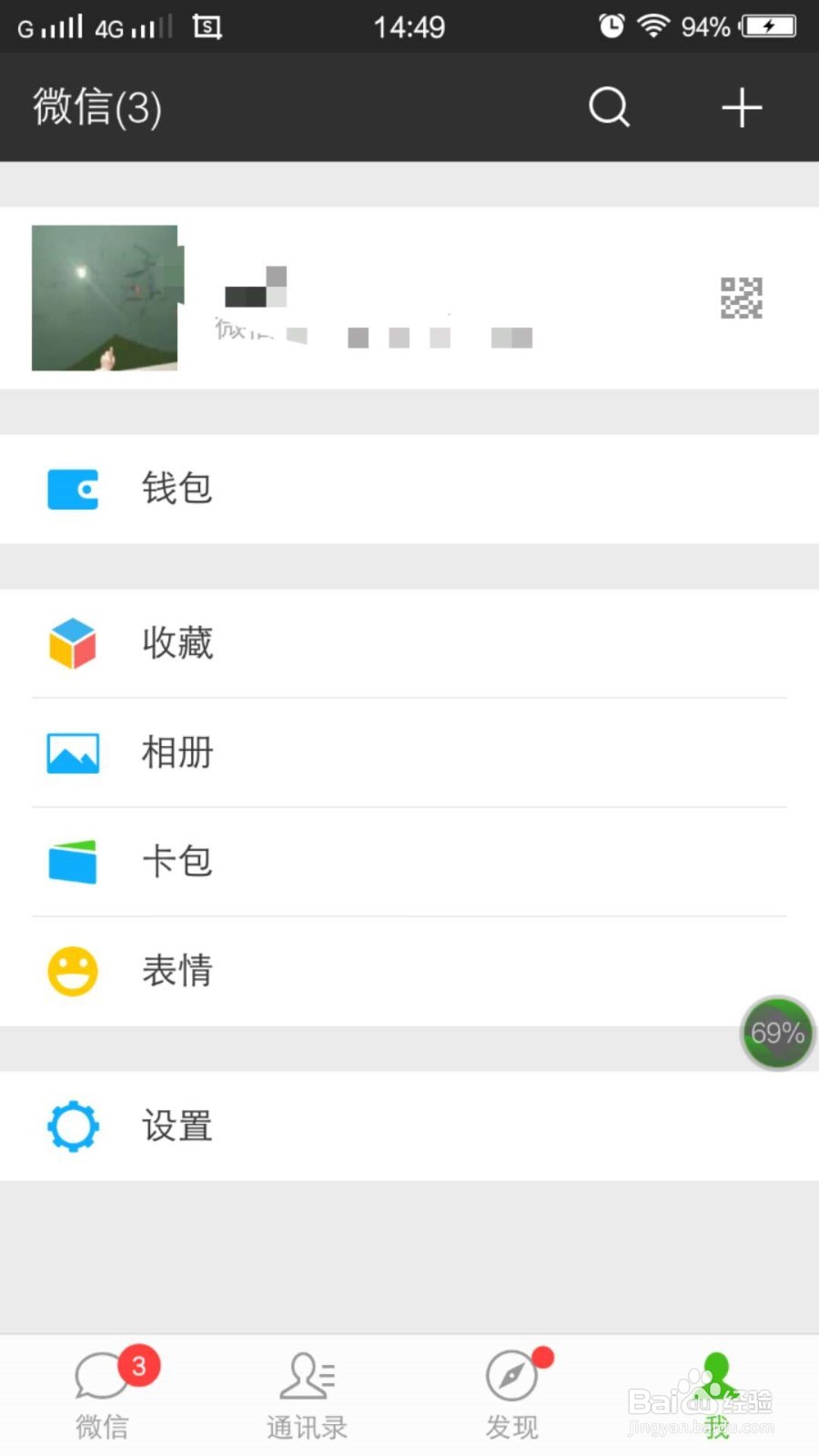Switch to the Contacts (通讯录) tab
Image resolution: width=819 pixels, height=1456 pixels.
tap(306, 1392)
